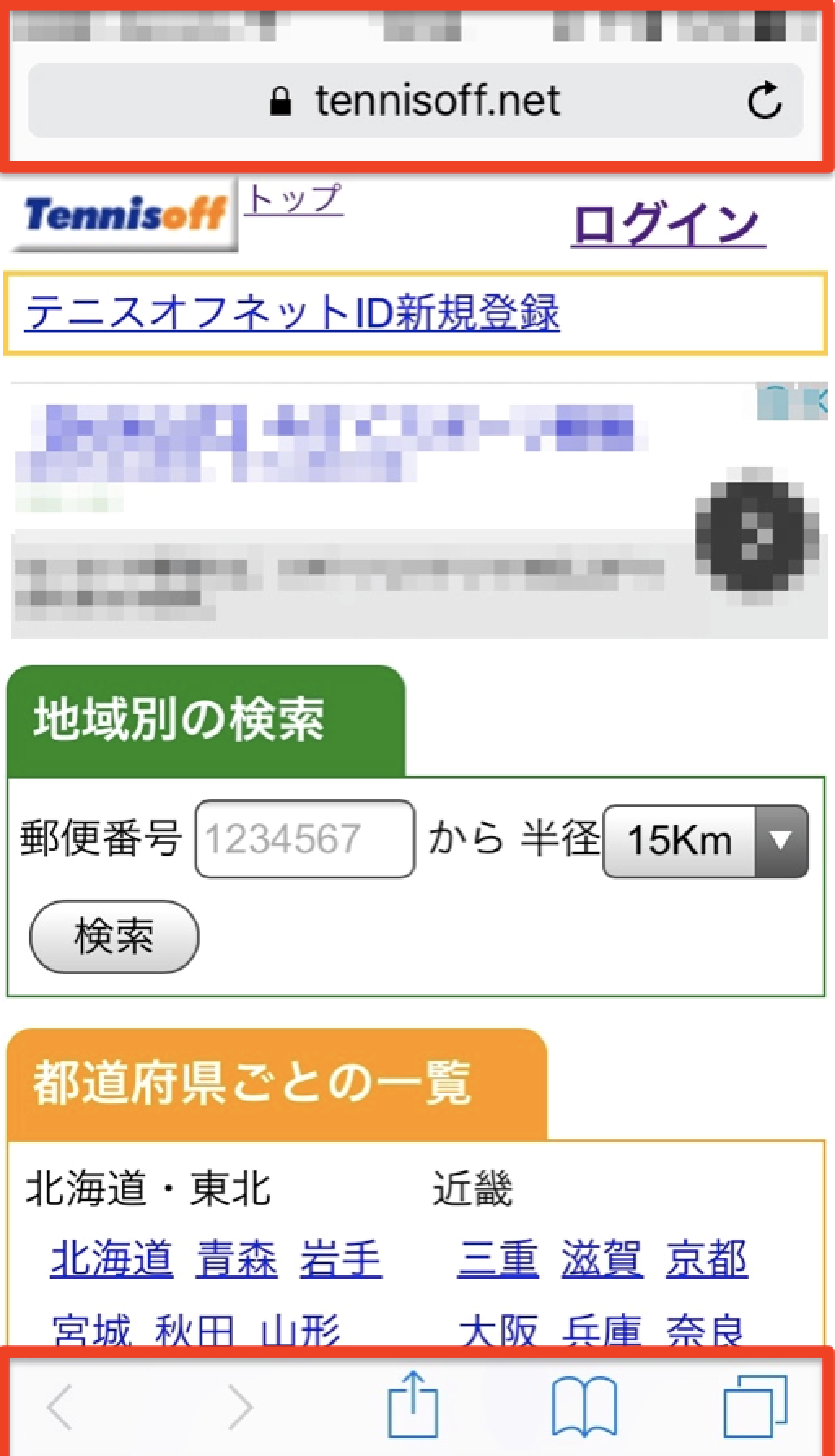This screenshot has width=835, height=1456.
Task: Open Safari bookmarks
Action: point(584,1406)
